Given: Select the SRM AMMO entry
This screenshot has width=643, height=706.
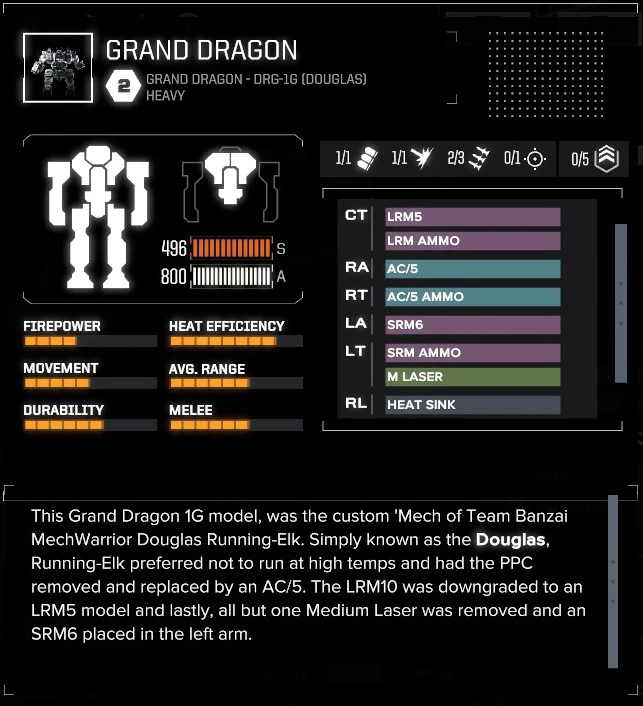Looking at the screenshot, I should (x=473, y=353).
